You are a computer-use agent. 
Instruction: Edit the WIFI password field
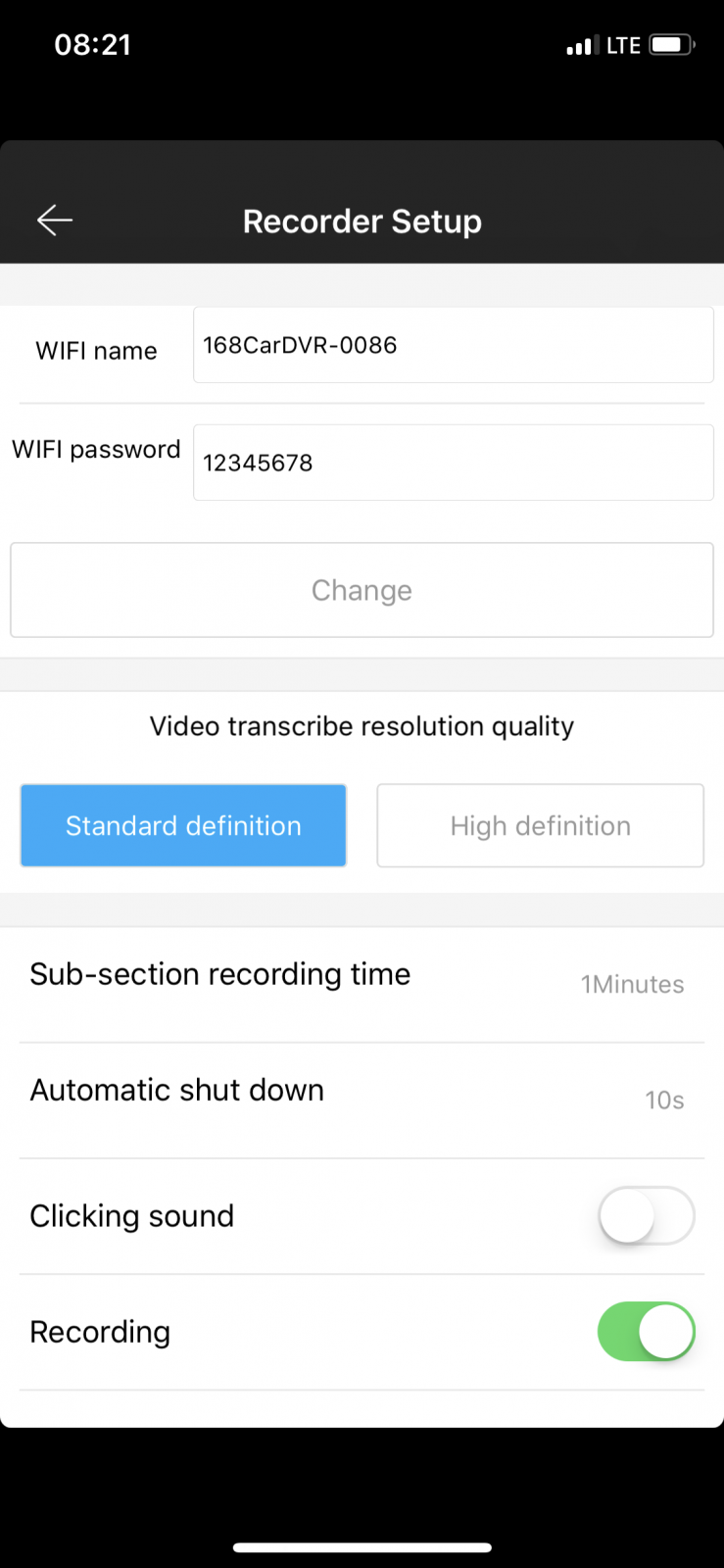(x=453, y=463)
